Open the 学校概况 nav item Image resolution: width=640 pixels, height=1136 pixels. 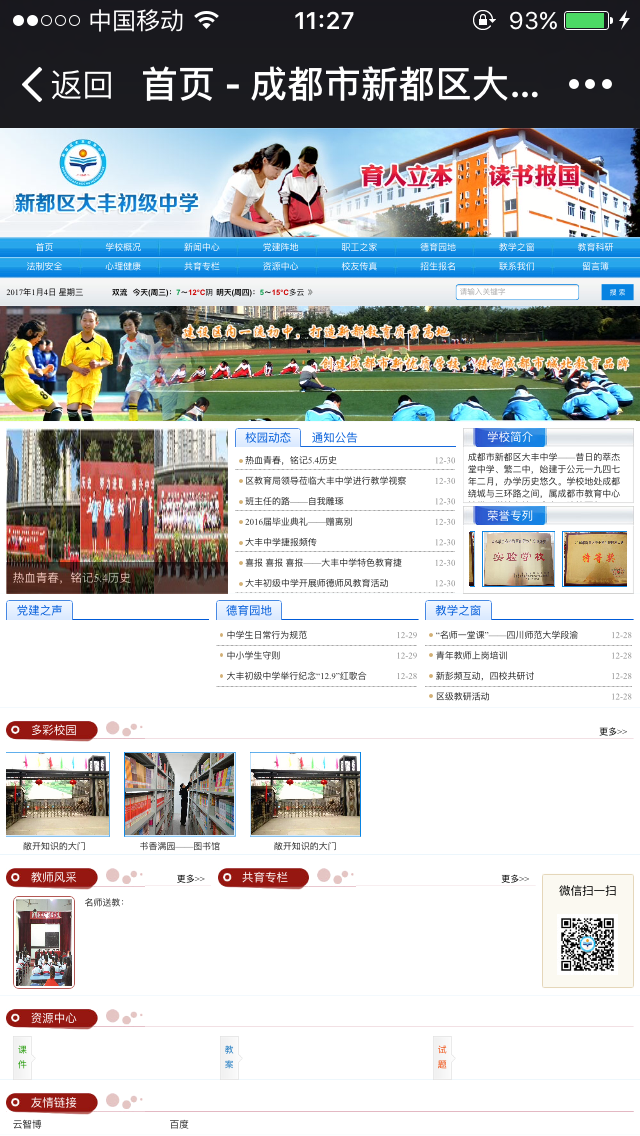(x=123, y=247)
